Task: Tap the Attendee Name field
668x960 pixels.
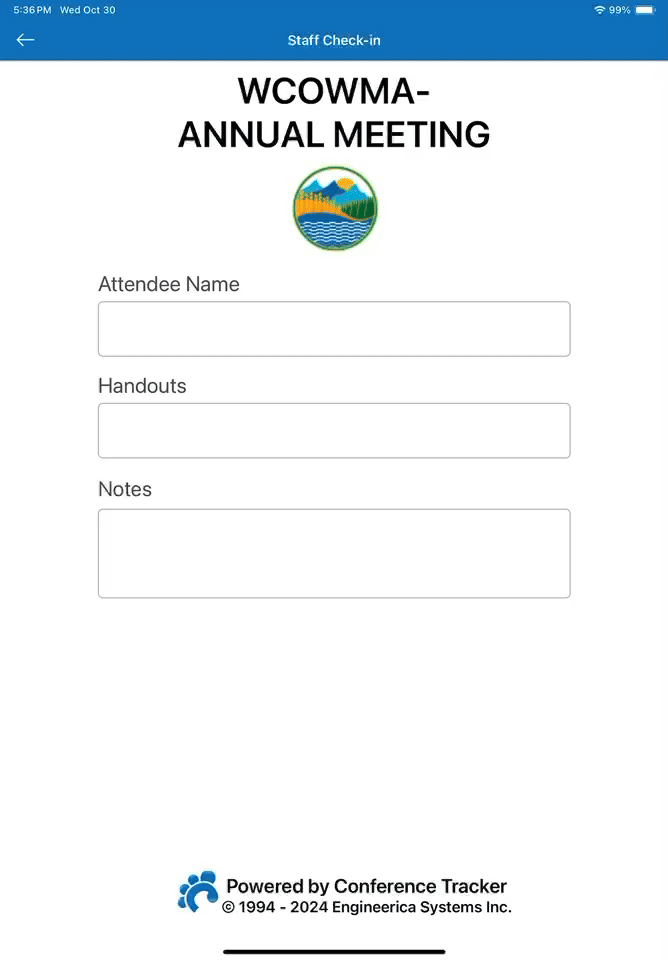Action: (334, 329)
